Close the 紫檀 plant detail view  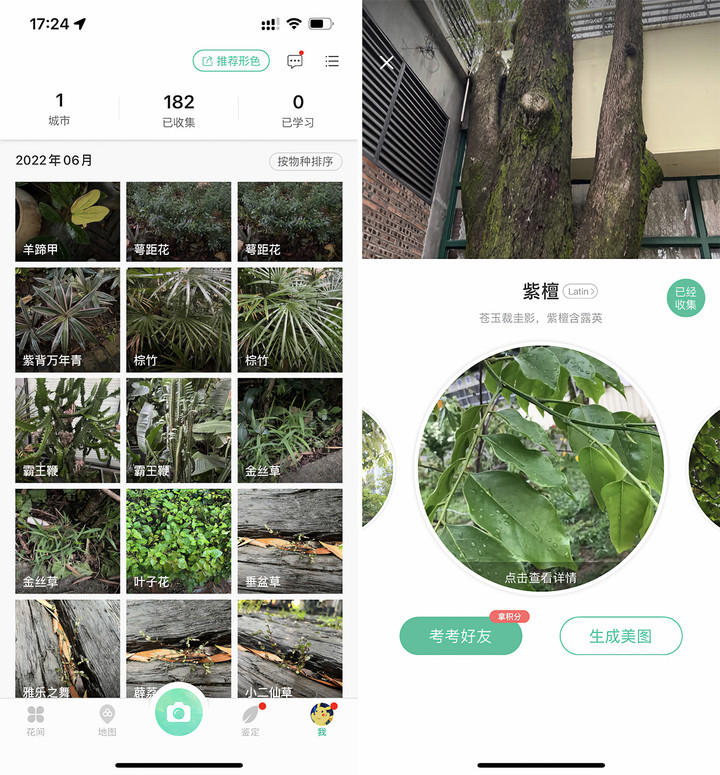coord(387,62)
